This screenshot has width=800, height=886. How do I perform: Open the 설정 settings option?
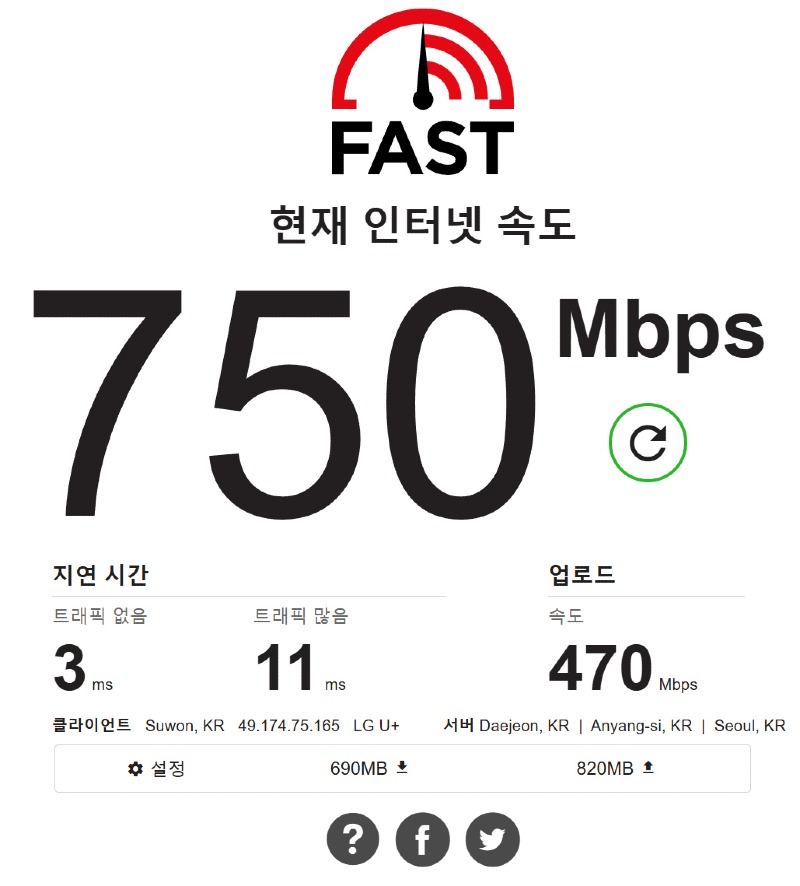coord(157,768)
